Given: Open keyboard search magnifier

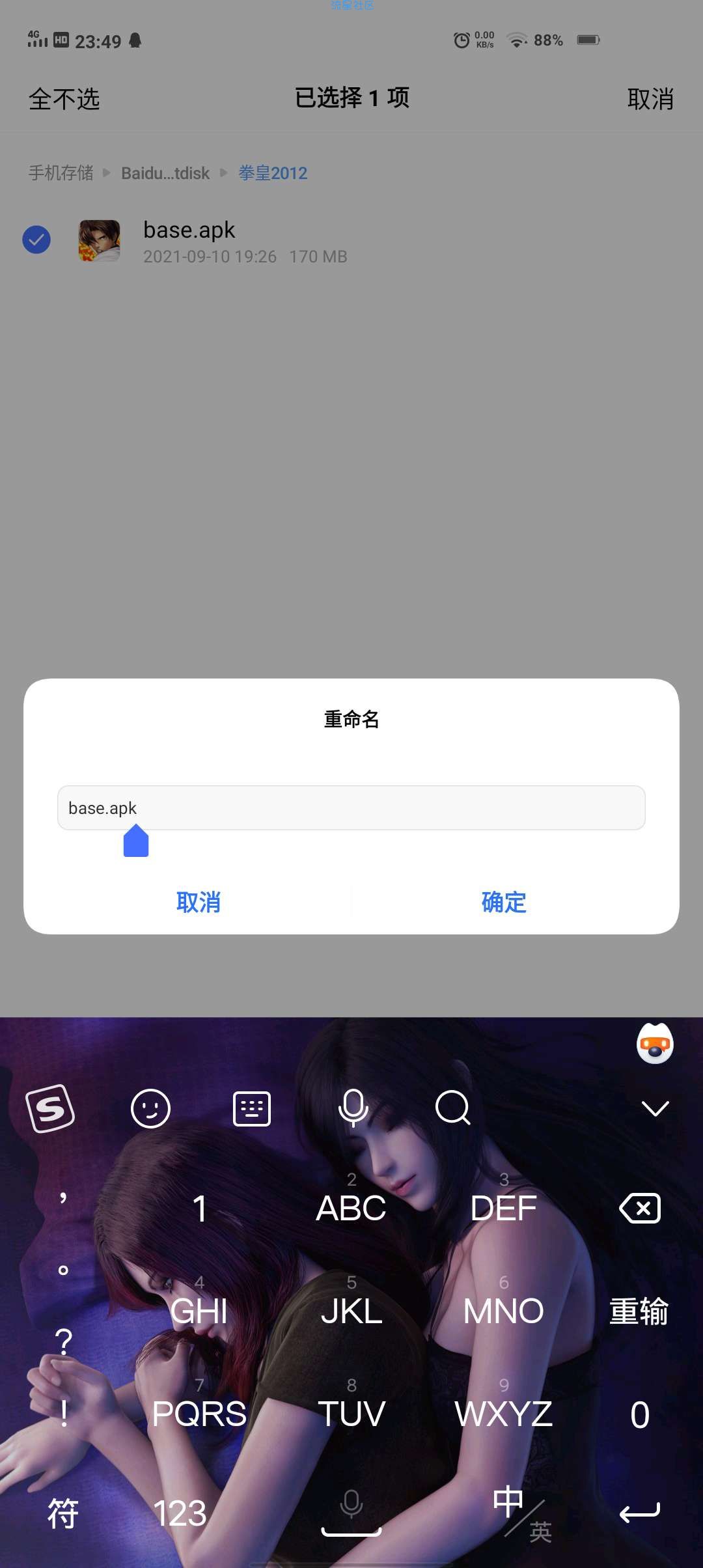Looking at the screenshot, I should pos(452,1108).
